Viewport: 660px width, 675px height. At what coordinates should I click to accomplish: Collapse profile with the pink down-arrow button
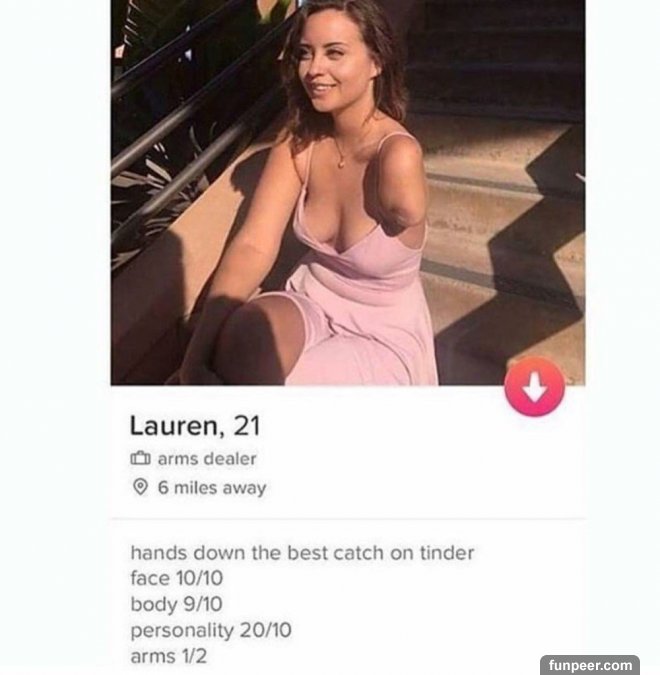coord(535,387)
